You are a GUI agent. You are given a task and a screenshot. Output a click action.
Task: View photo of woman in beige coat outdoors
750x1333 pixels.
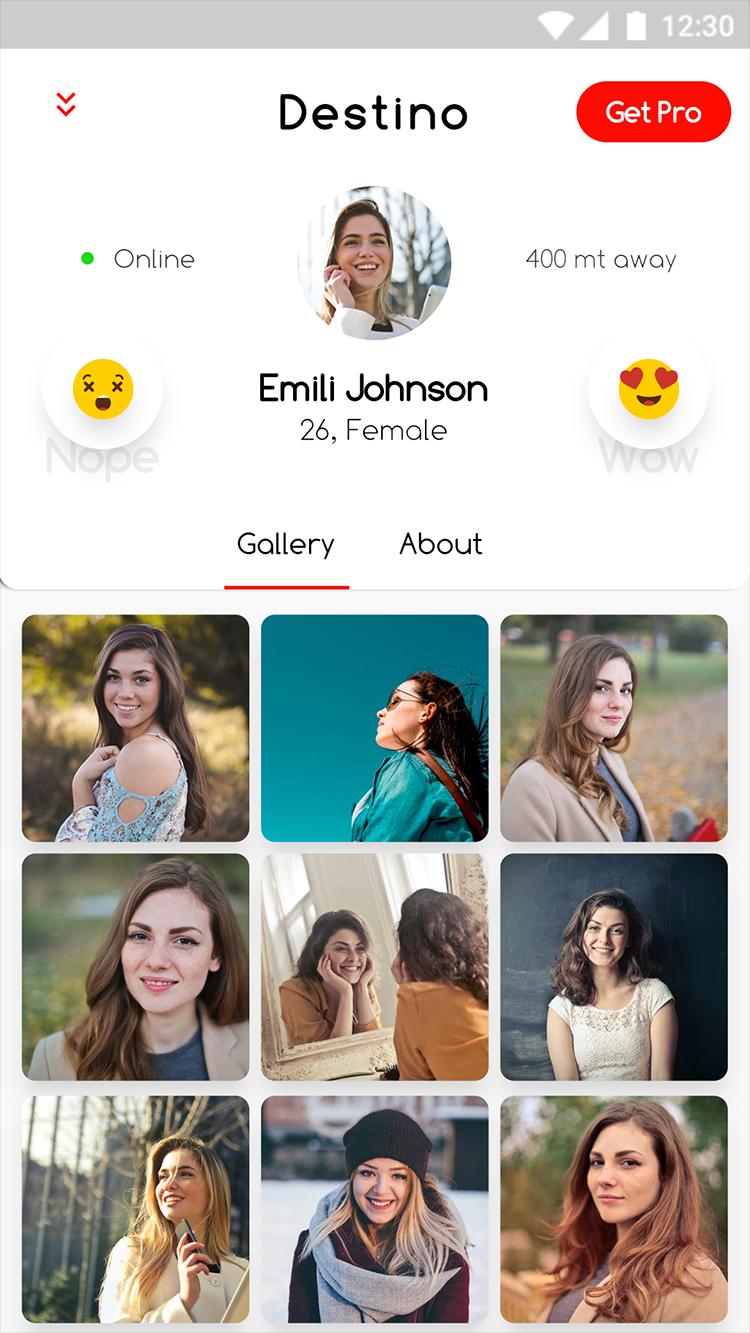[x=614, y=728]
